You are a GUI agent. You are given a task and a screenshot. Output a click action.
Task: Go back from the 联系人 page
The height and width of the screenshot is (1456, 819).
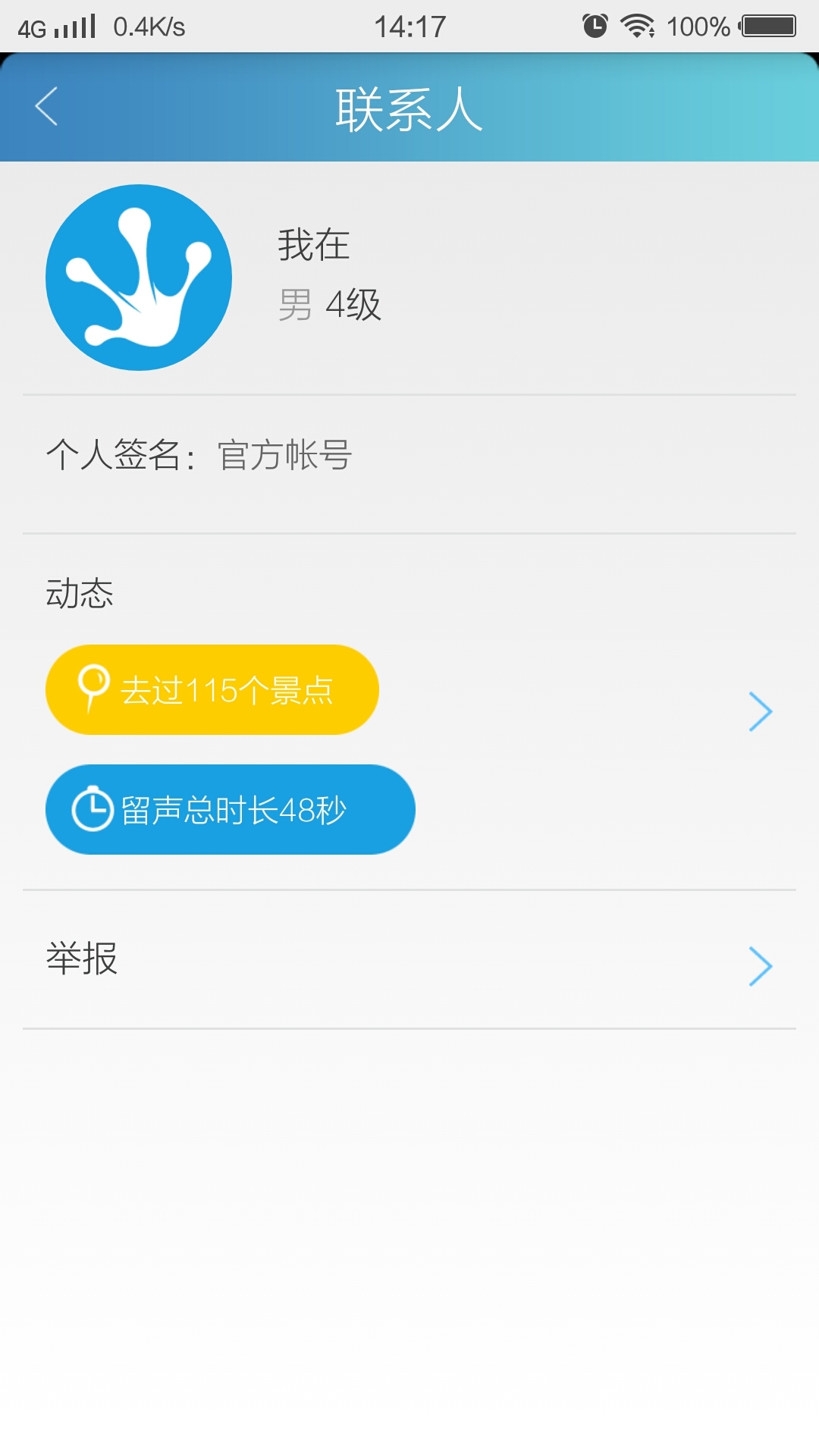(47, 106)
